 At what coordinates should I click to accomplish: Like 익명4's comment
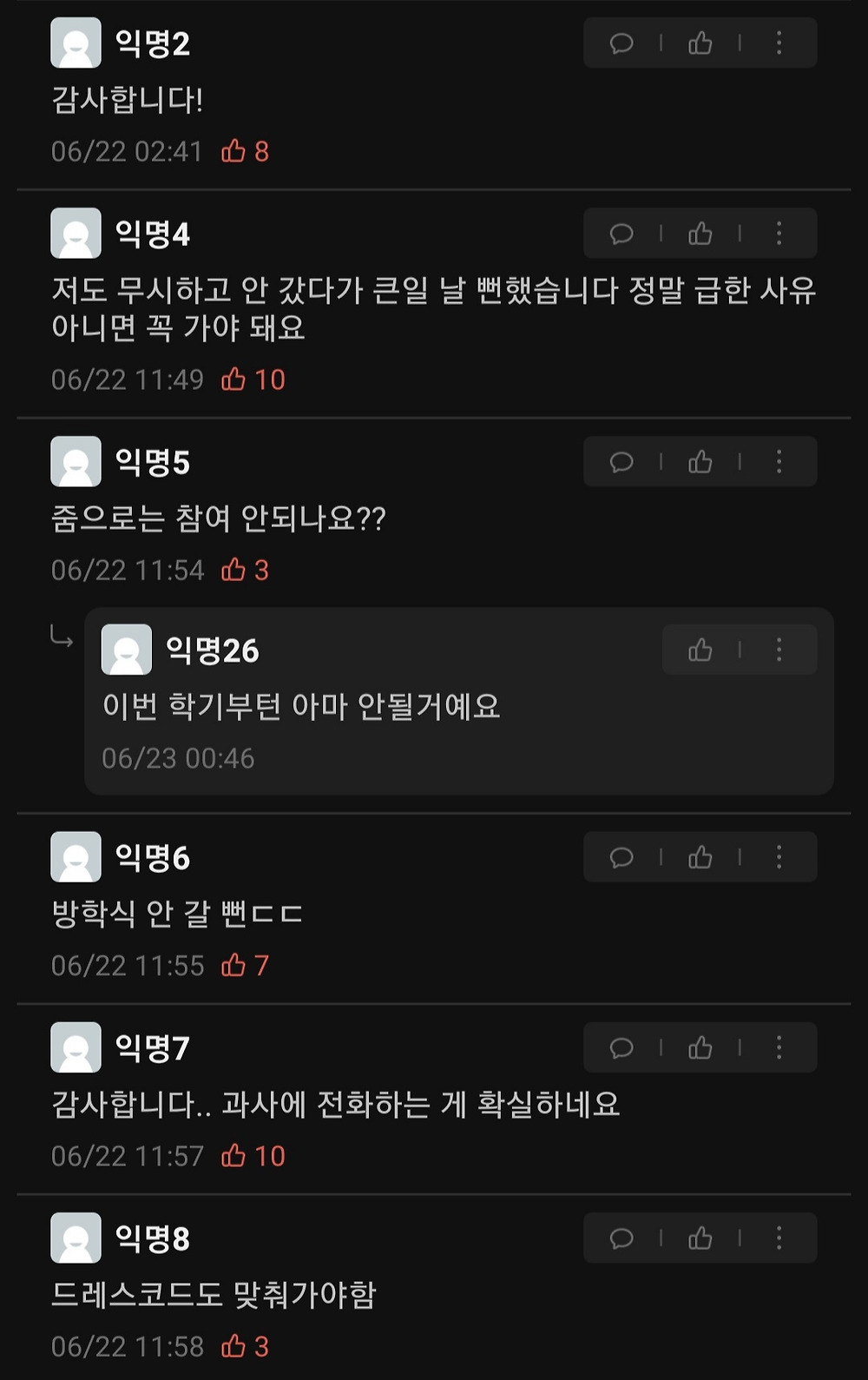700,234
